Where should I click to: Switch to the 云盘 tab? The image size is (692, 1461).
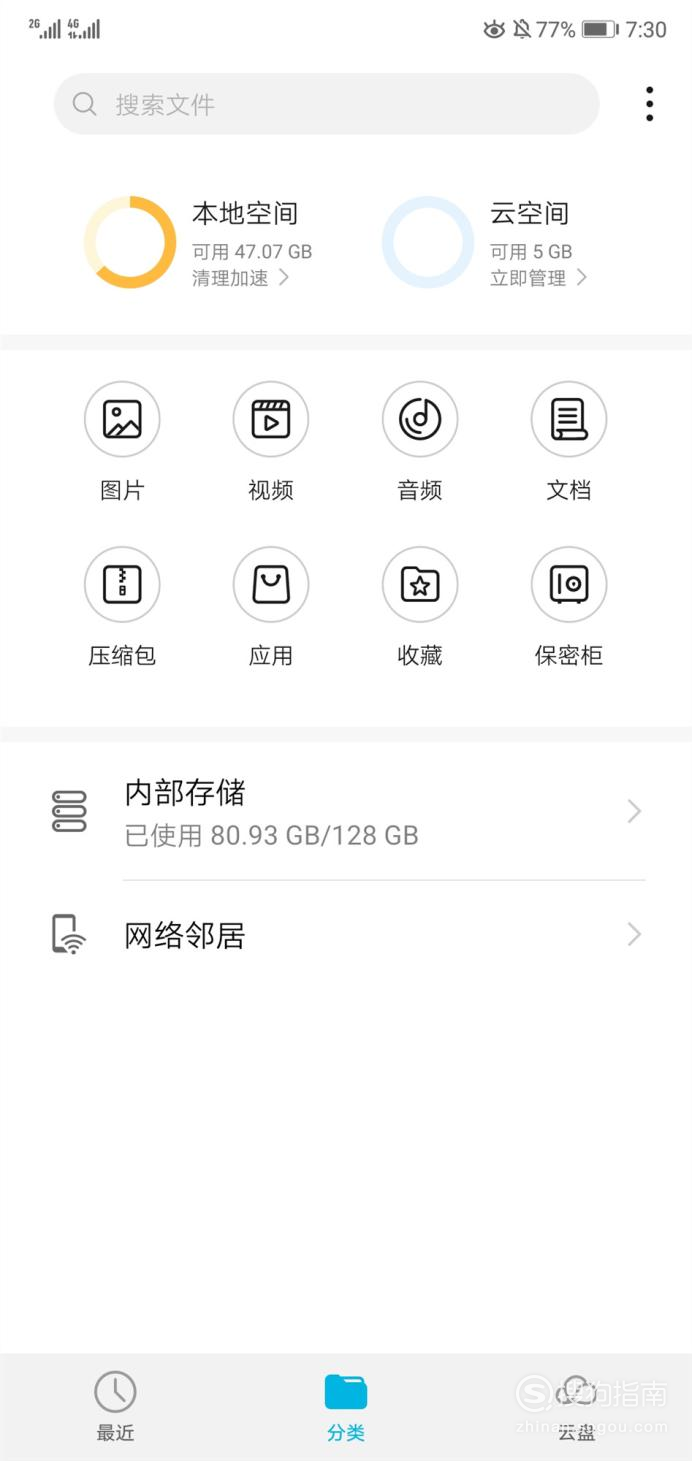(x=576, y=1406)
